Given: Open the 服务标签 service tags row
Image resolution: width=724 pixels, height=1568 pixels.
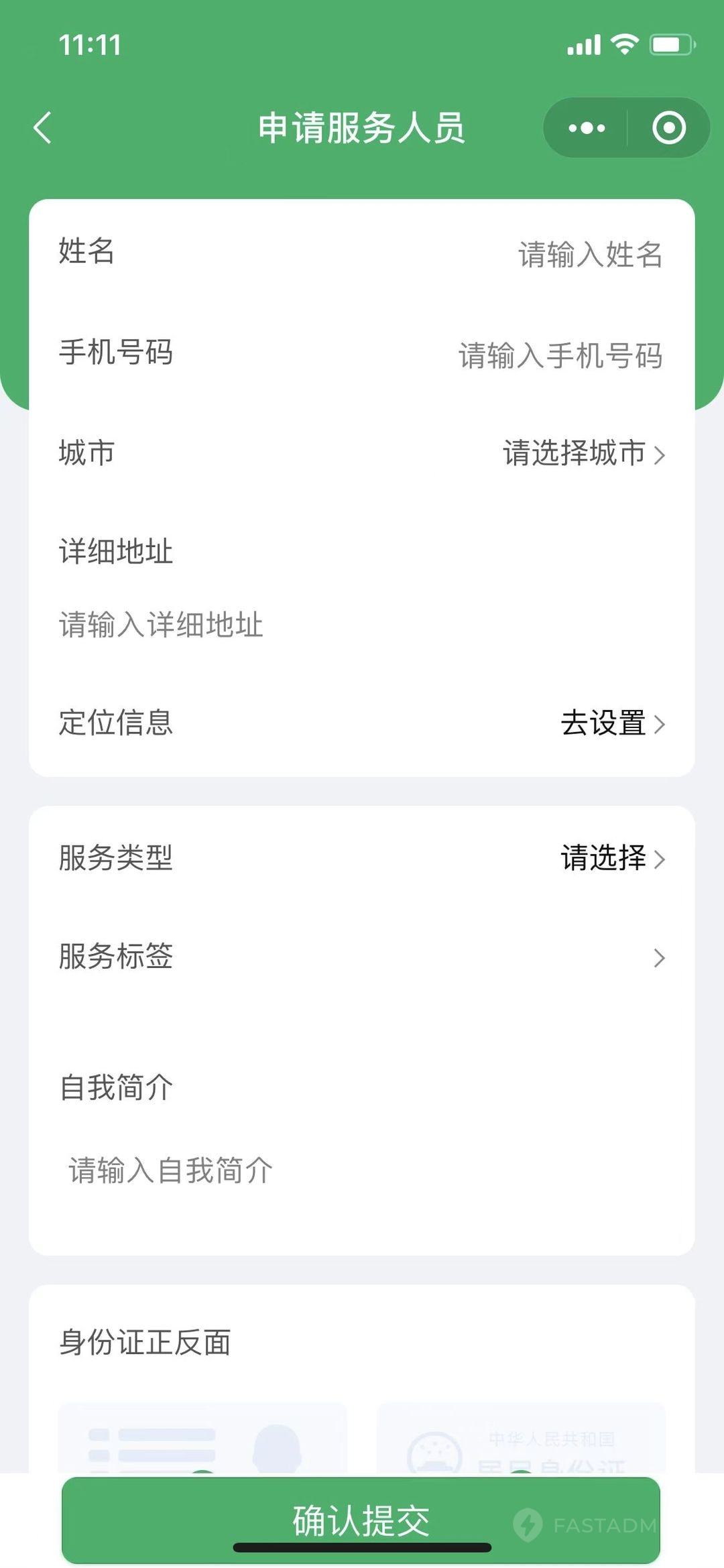Looking at the screenshot, I should point(362,957).
